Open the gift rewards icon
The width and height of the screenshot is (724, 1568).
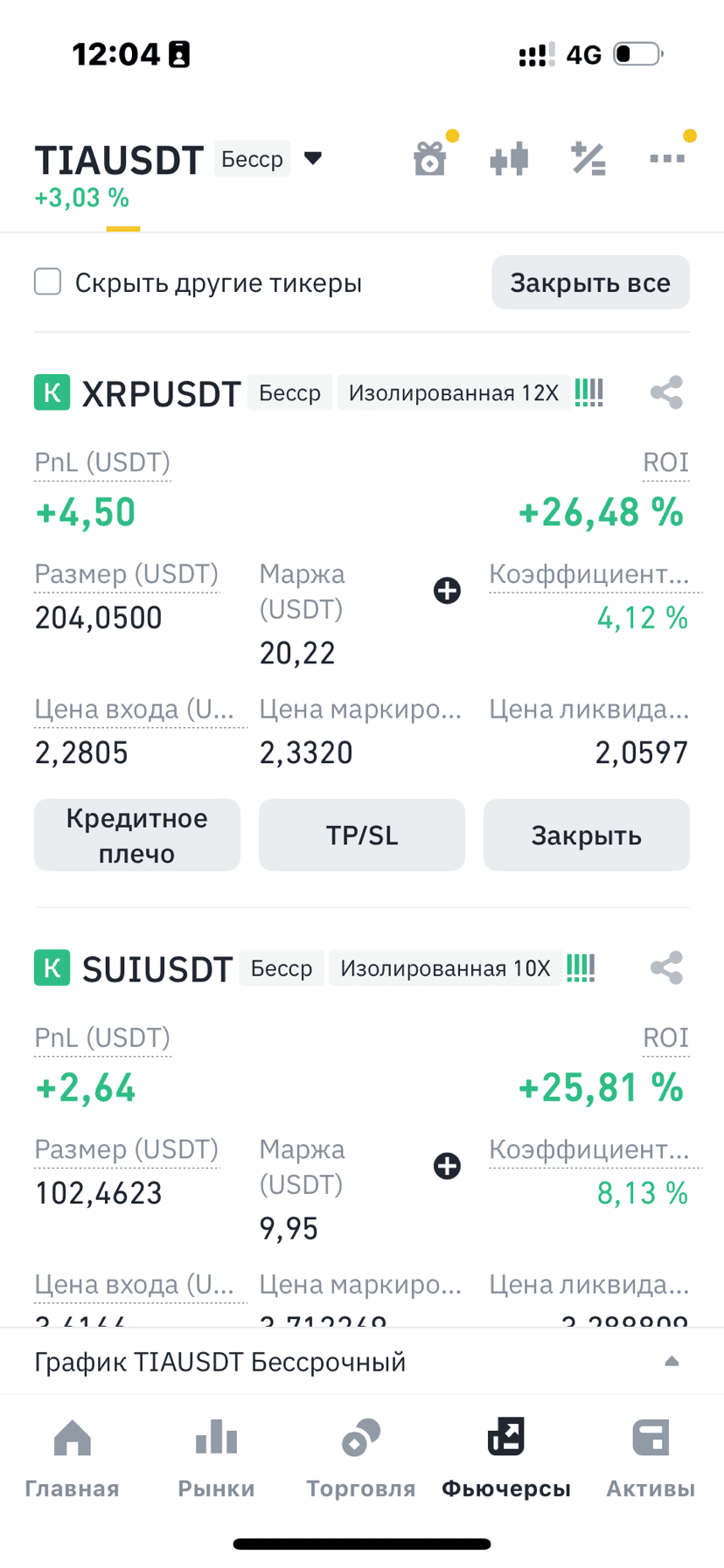pos(430,159)
